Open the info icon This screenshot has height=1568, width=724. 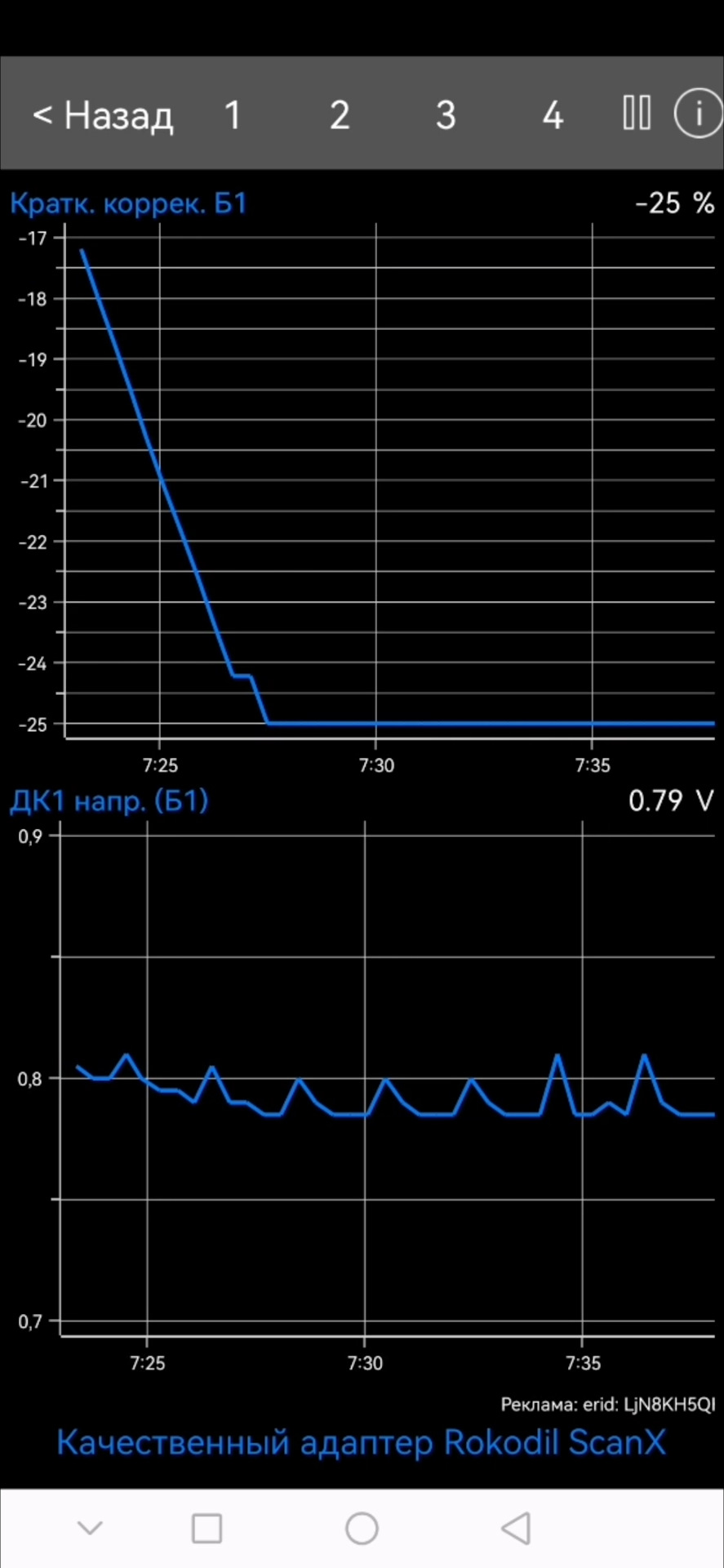coord(698,114)
